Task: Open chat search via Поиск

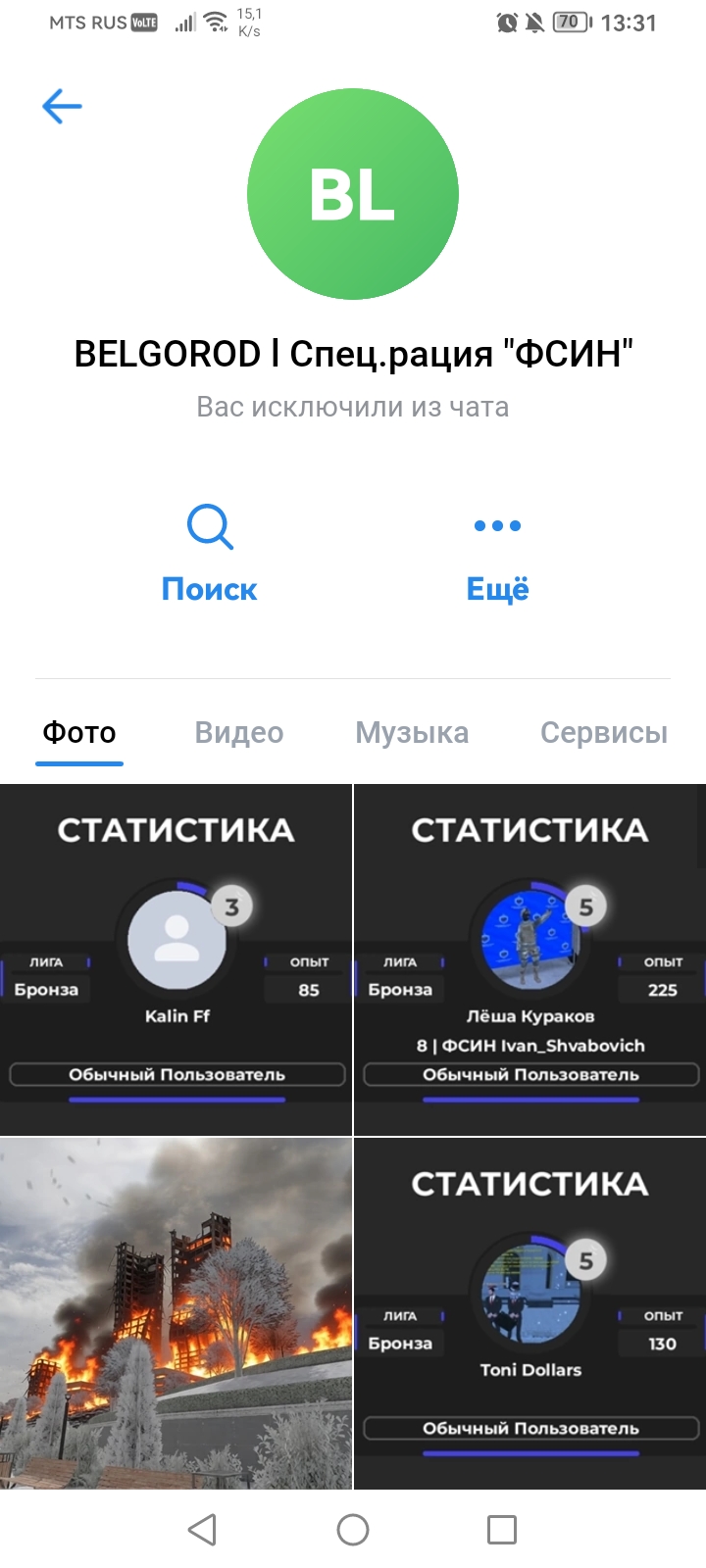Action: pyautogui.click(x=209, y=554)
